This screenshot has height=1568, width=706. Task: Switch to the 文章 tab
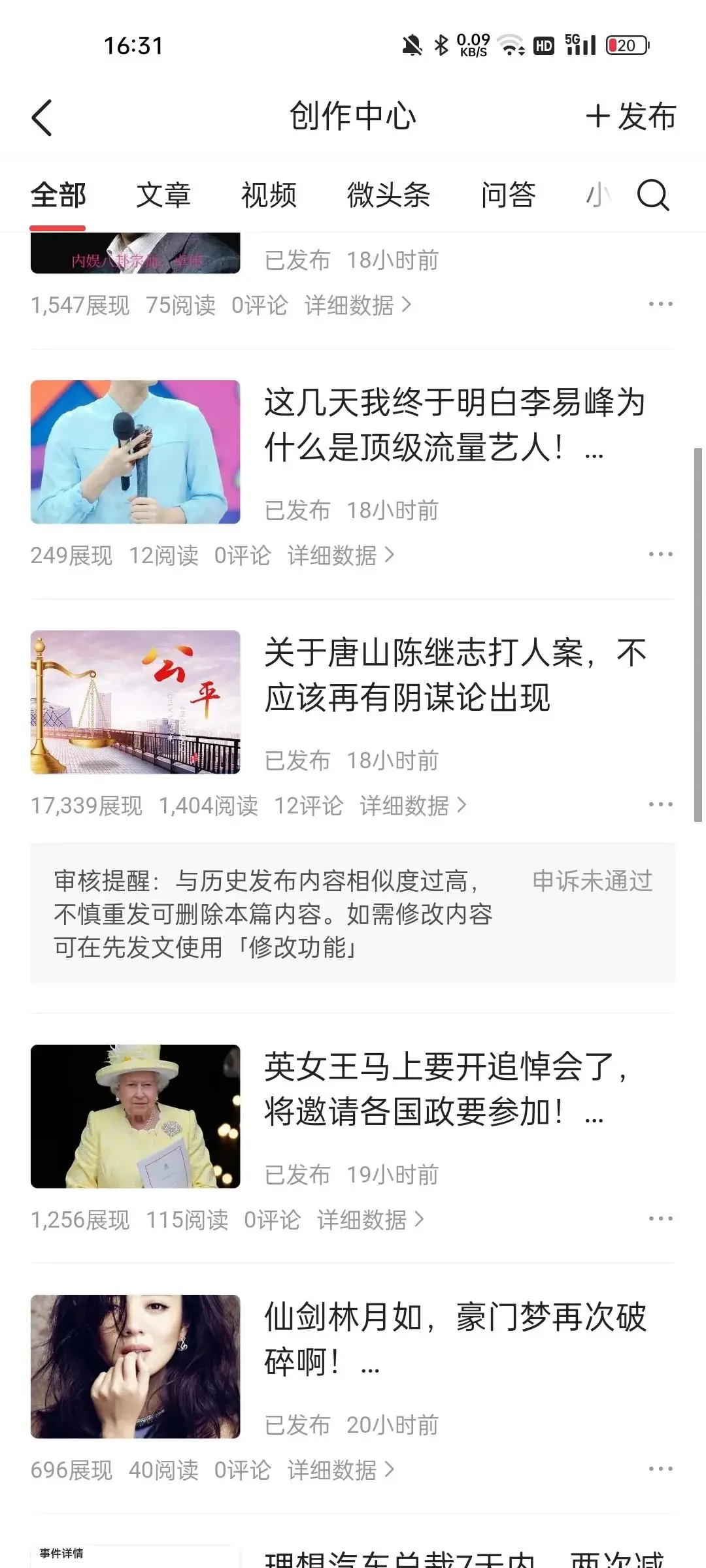163,195
